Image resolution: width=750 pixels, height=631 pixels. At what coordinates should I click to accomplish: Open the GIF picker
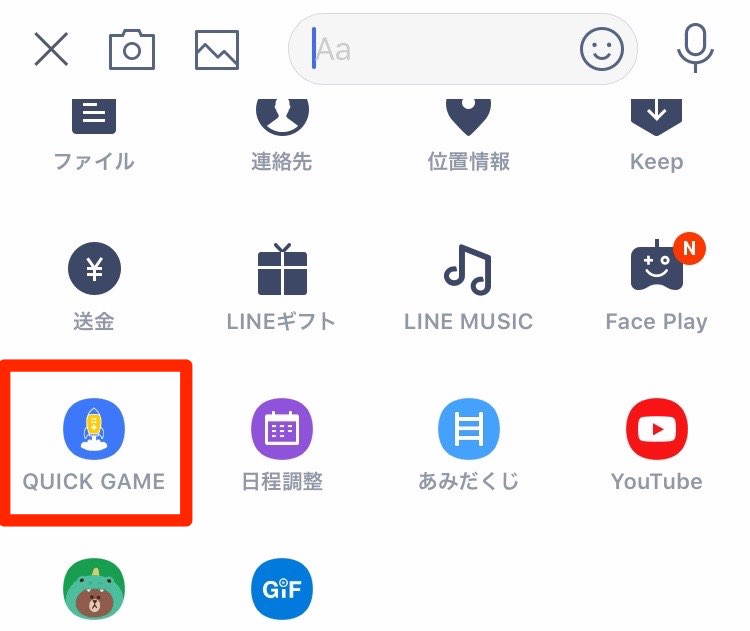[x=282, y=588]
